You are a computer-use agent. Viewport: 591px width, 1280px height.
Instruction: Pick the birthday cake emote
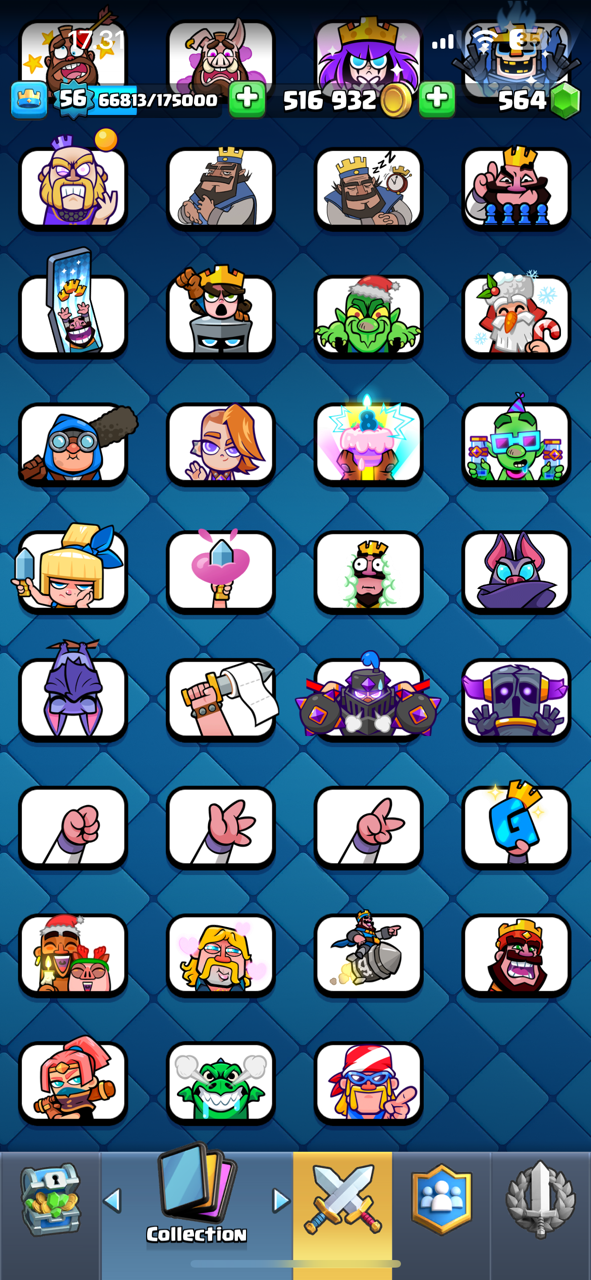point(369,443)
